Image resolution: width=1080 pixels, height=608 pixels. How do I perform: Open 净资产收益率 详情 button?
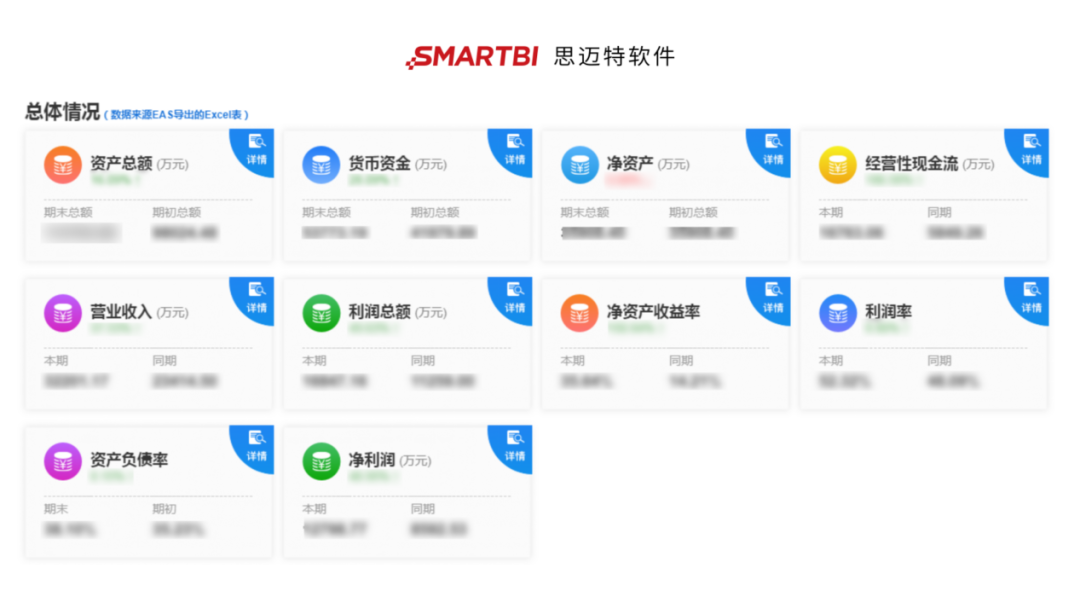[772, 298]
